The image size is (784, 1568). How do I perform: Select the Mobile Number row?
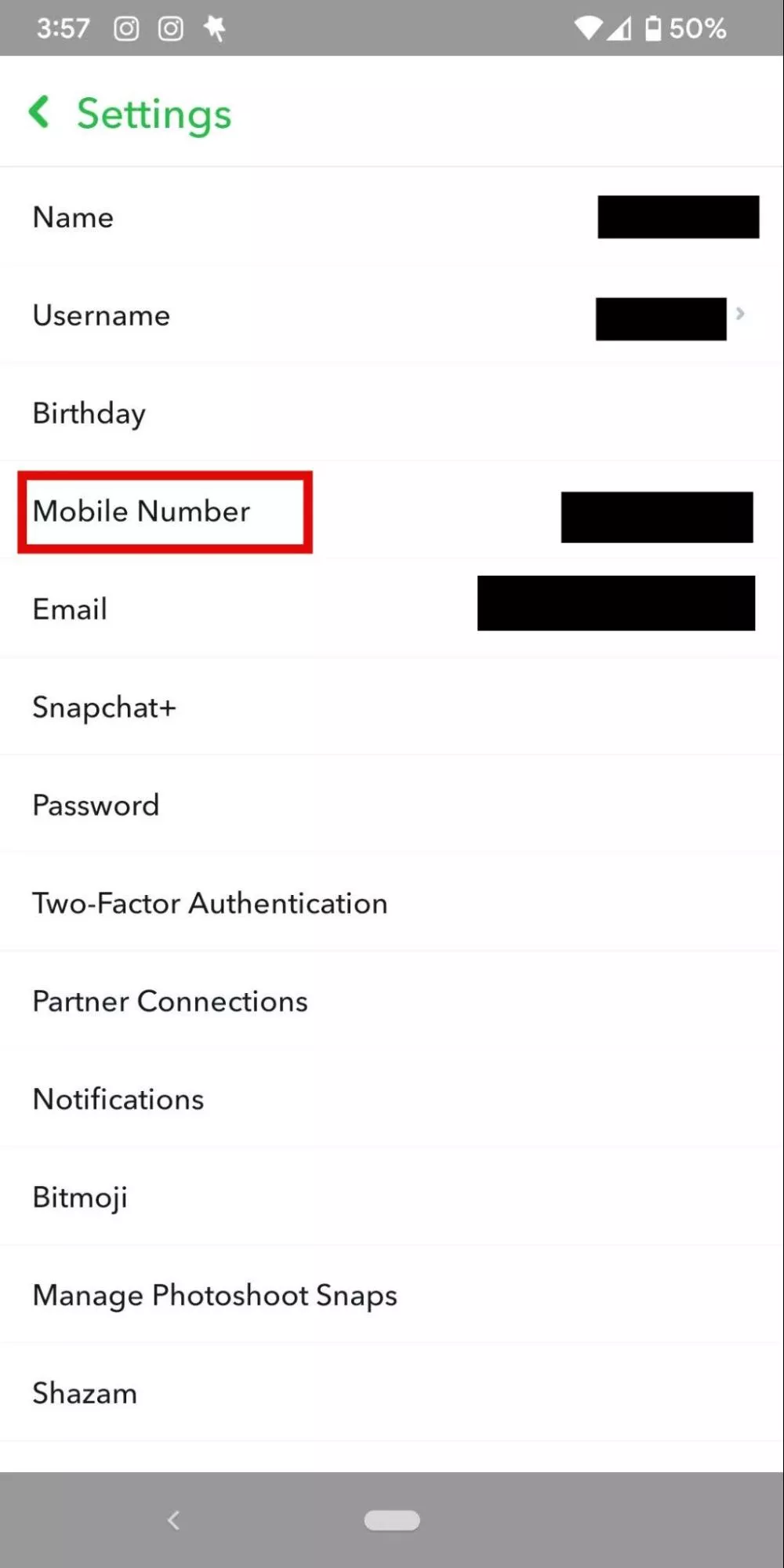142,511
